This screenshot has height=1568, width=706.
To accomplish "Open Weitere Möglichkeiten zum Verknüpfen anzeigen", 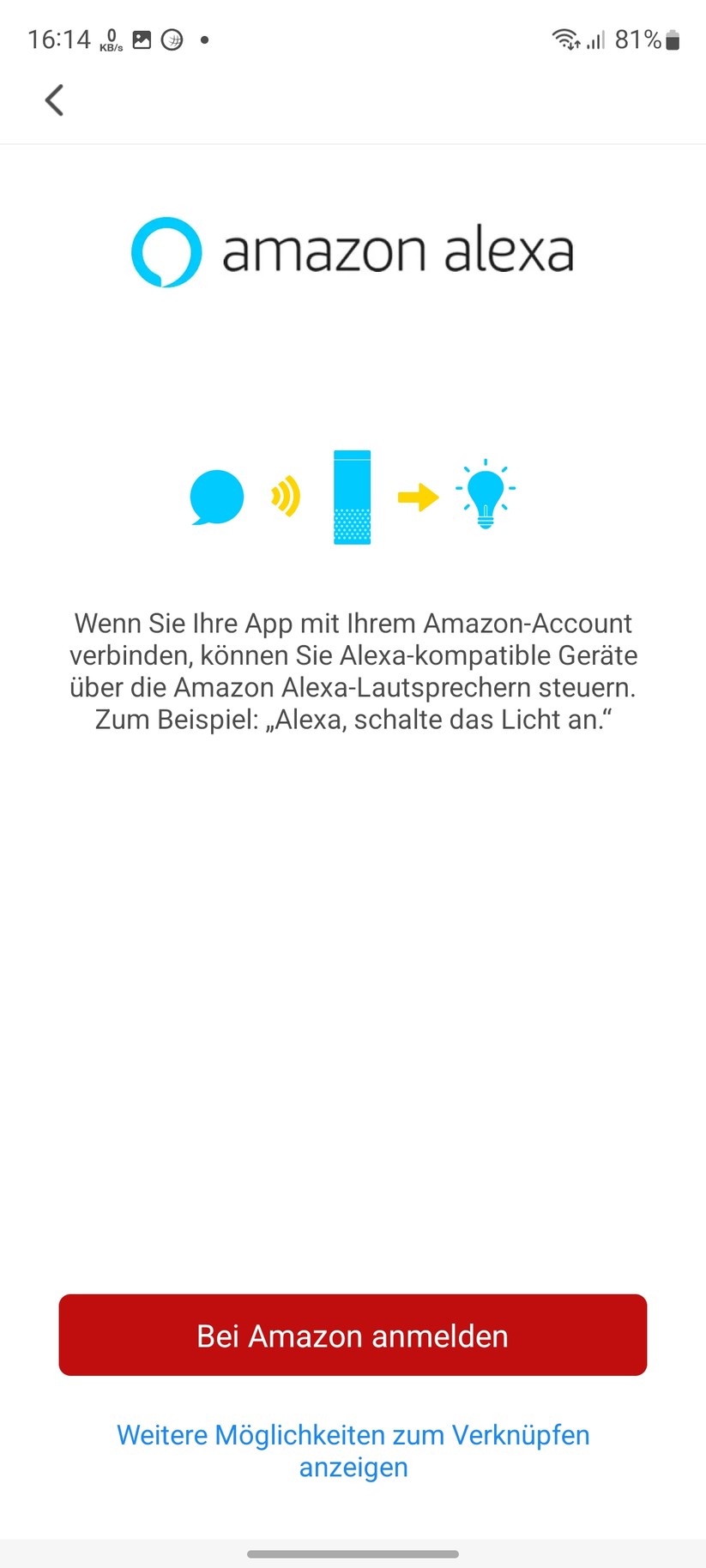I will tap(353, 1450).
